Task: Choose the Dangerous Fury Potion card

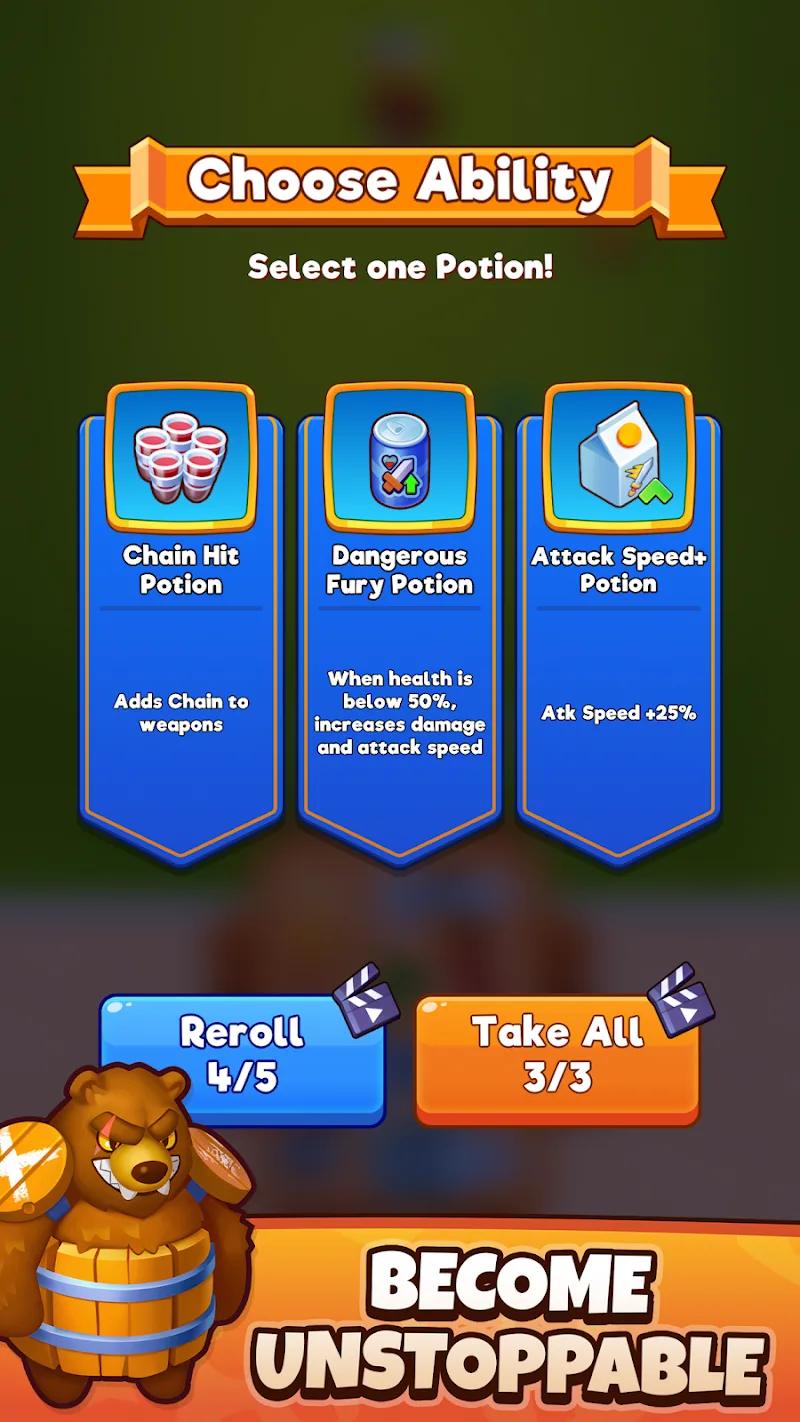Action: pyautogui.click(x=400, y=630)
